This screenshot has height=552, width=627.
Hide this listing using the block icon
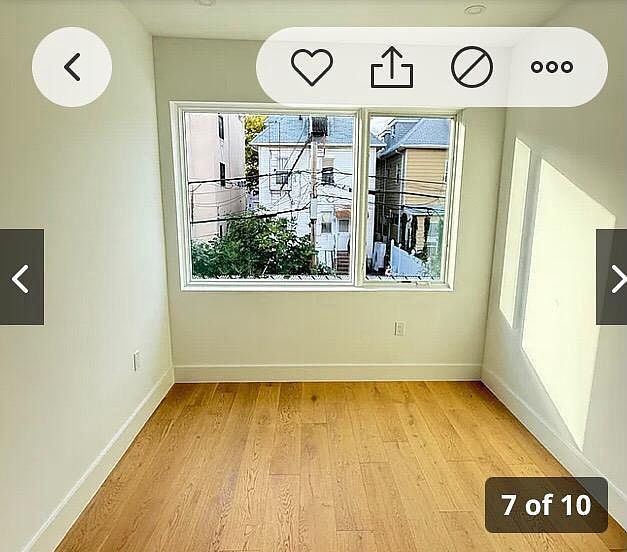(x=472, y=67)
